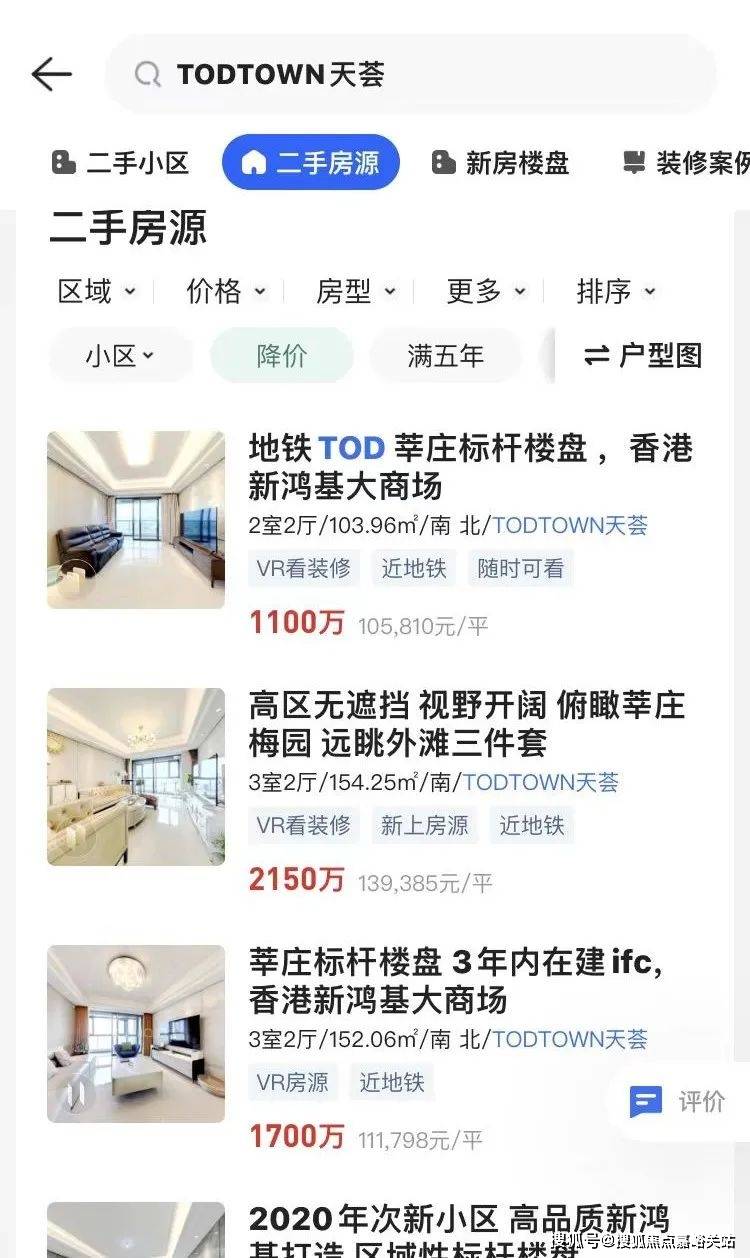The image size is (750, 1258).
Task: Select the 二手房源 tab
Action: (x=311, y=162)
